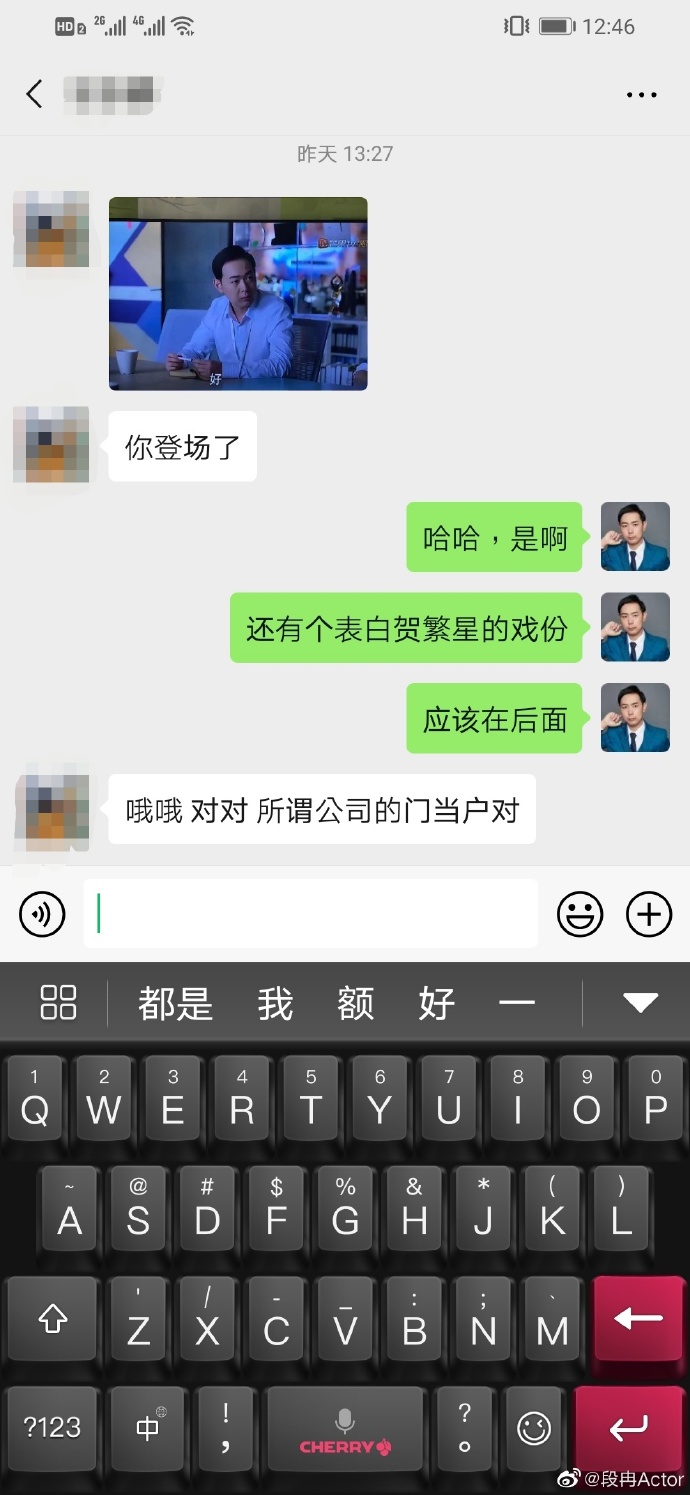This screenshot has height=1495, width=690.
Task: Open the keyboard emoji key
Action: [534, 1428]
